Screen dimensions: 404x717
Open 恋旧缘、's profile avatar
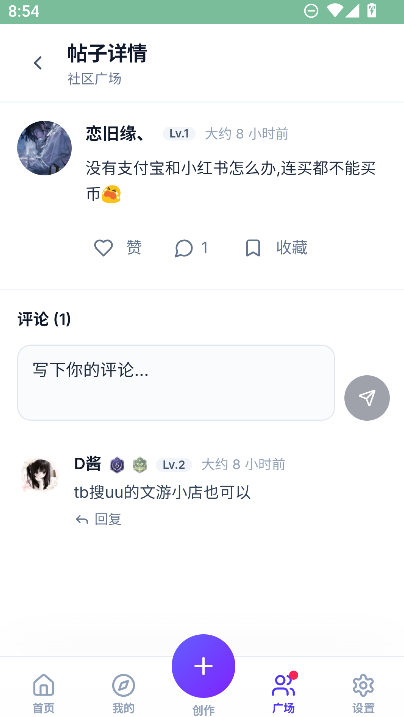click(x=44, y=148)
